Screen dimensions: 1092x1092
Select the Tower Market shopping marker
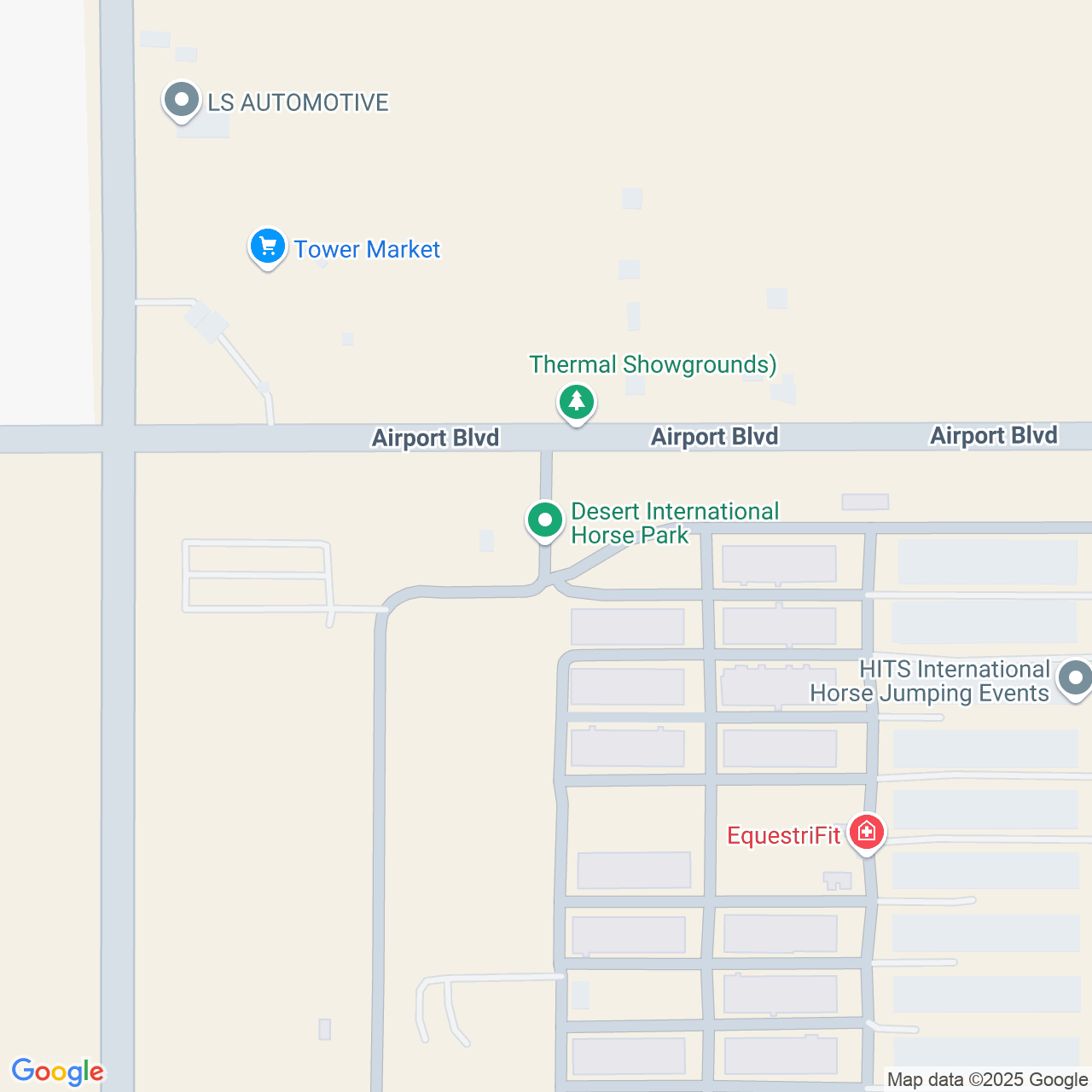(268, 247)
